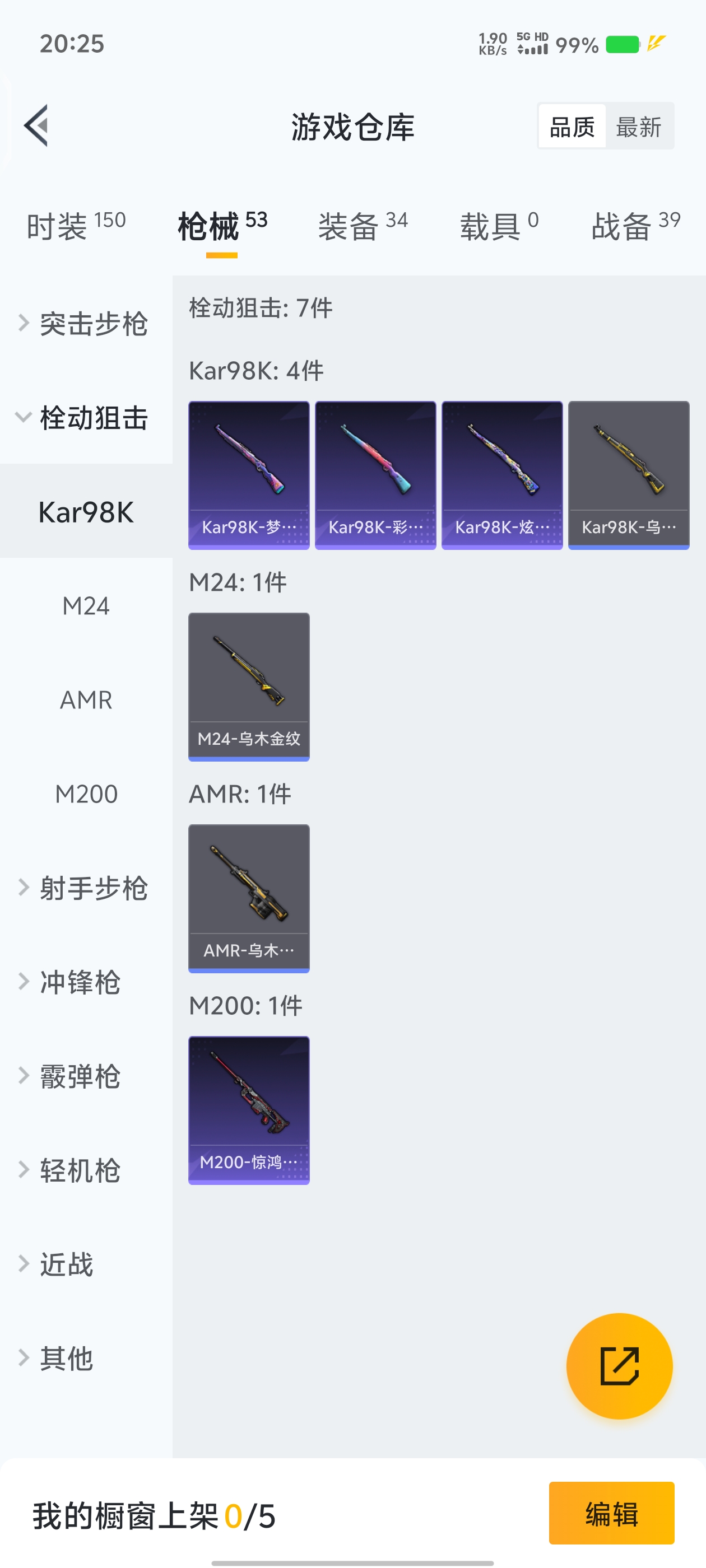Open the Kar98K-梦… skin item
The width and height of the screenshot is (706, 1568).
tap(249, 475)
